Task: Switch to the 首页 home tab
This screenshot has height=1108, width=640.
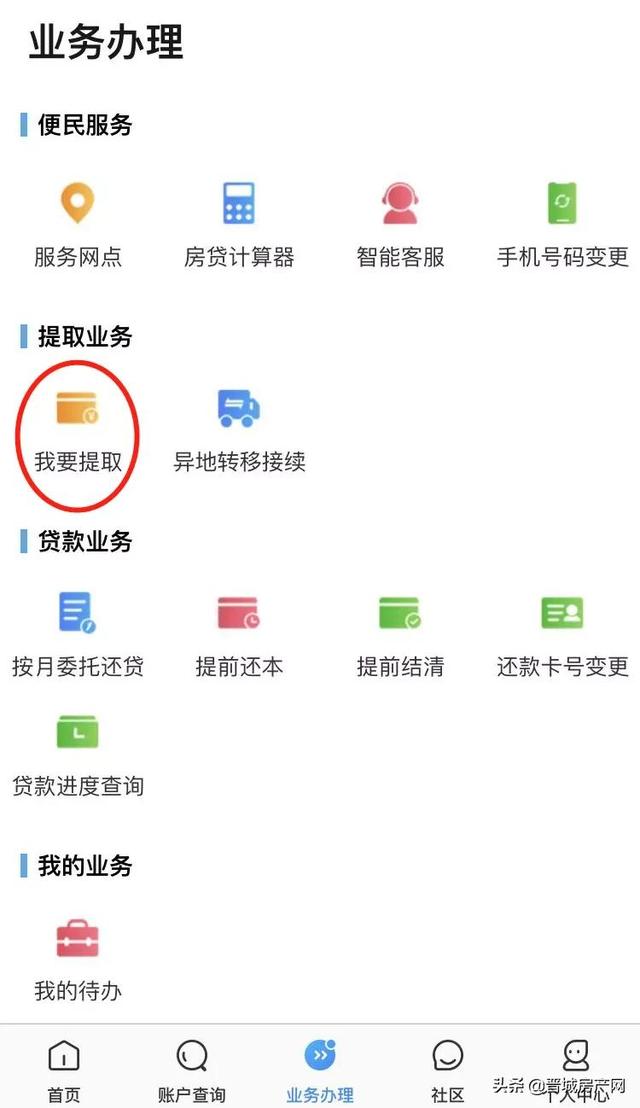Action: click(64, 1068)
